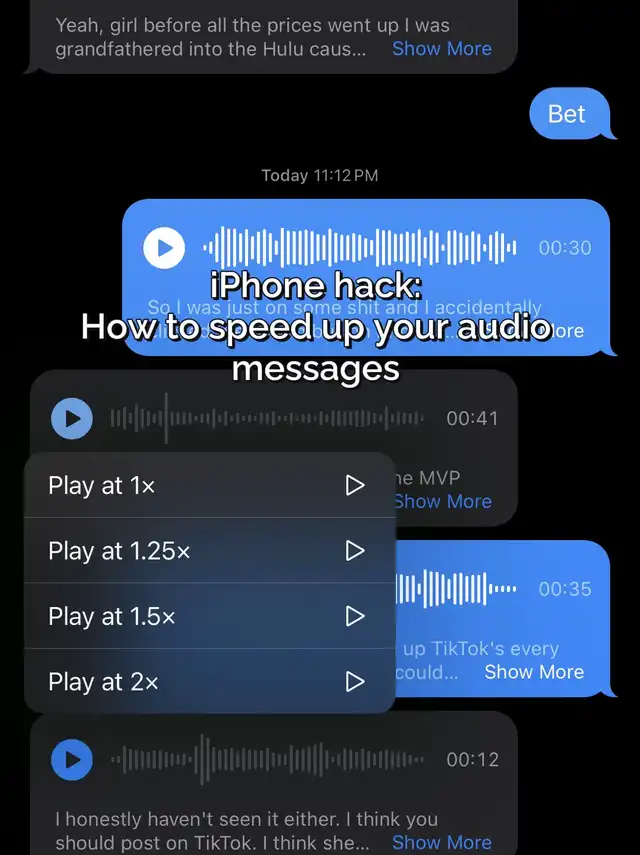
Task: Show more of the MVP transcript
Action: [443, 501]
